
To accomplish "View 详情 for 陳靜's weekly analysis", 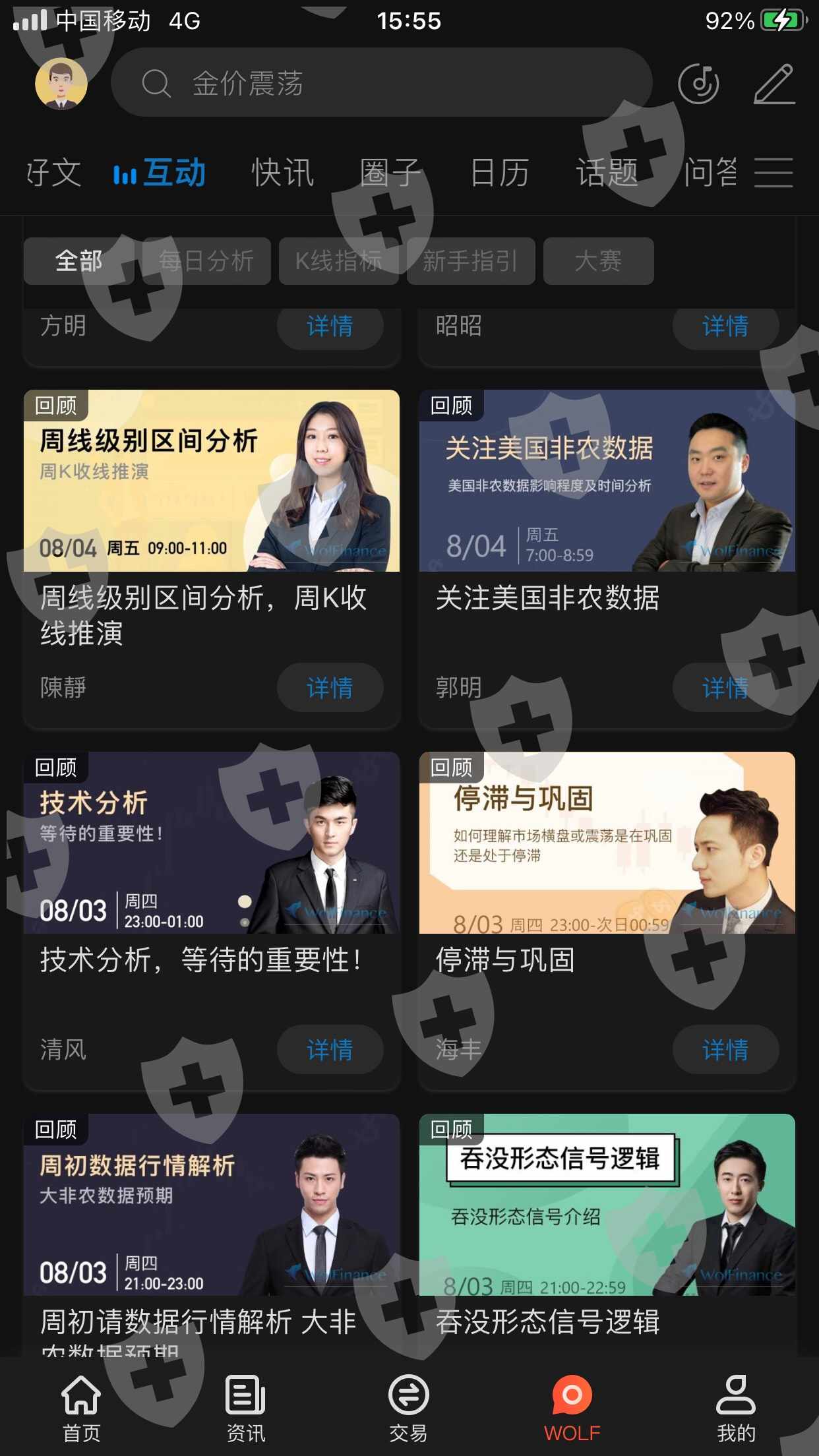I will (330, 688).
